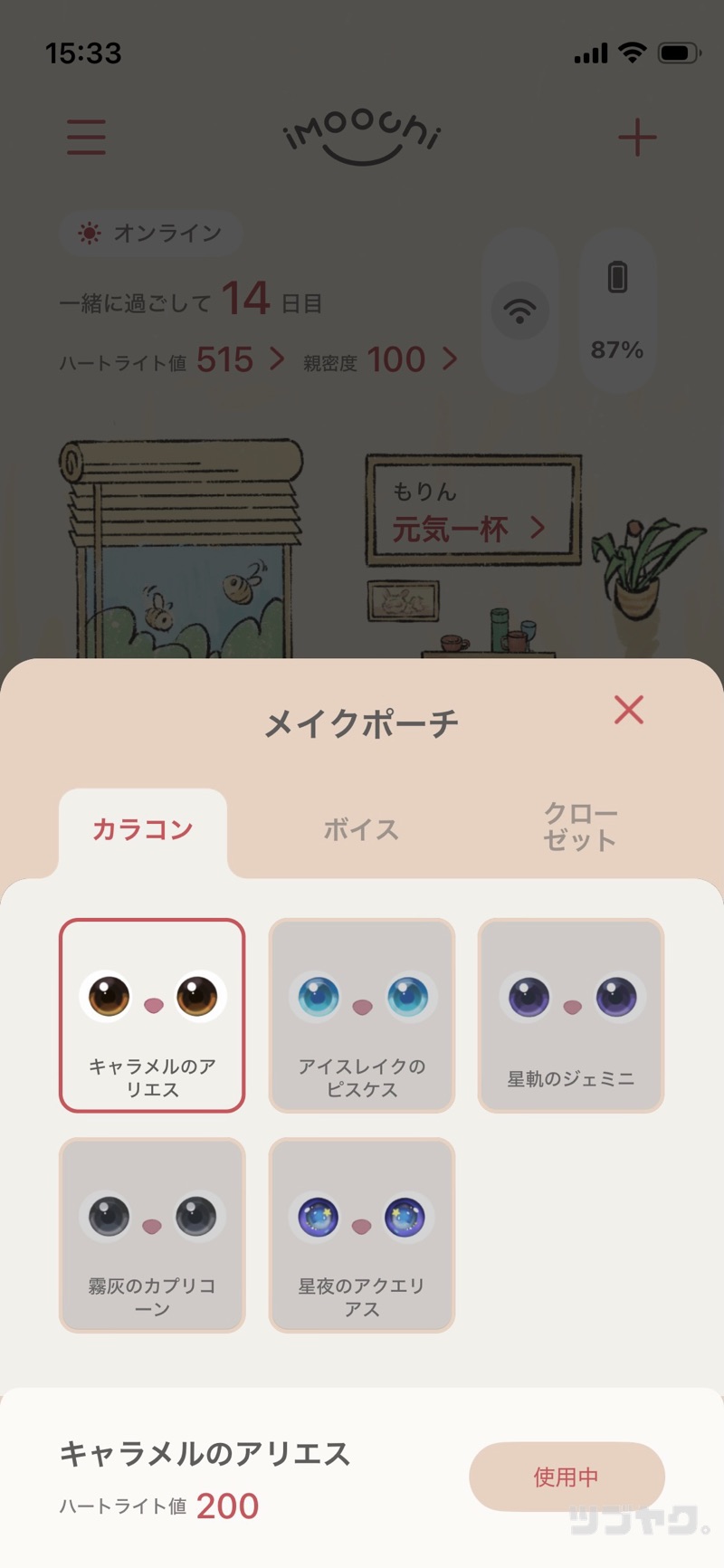
Task: Open the hamburger menu
Action: tap(86, 136)
